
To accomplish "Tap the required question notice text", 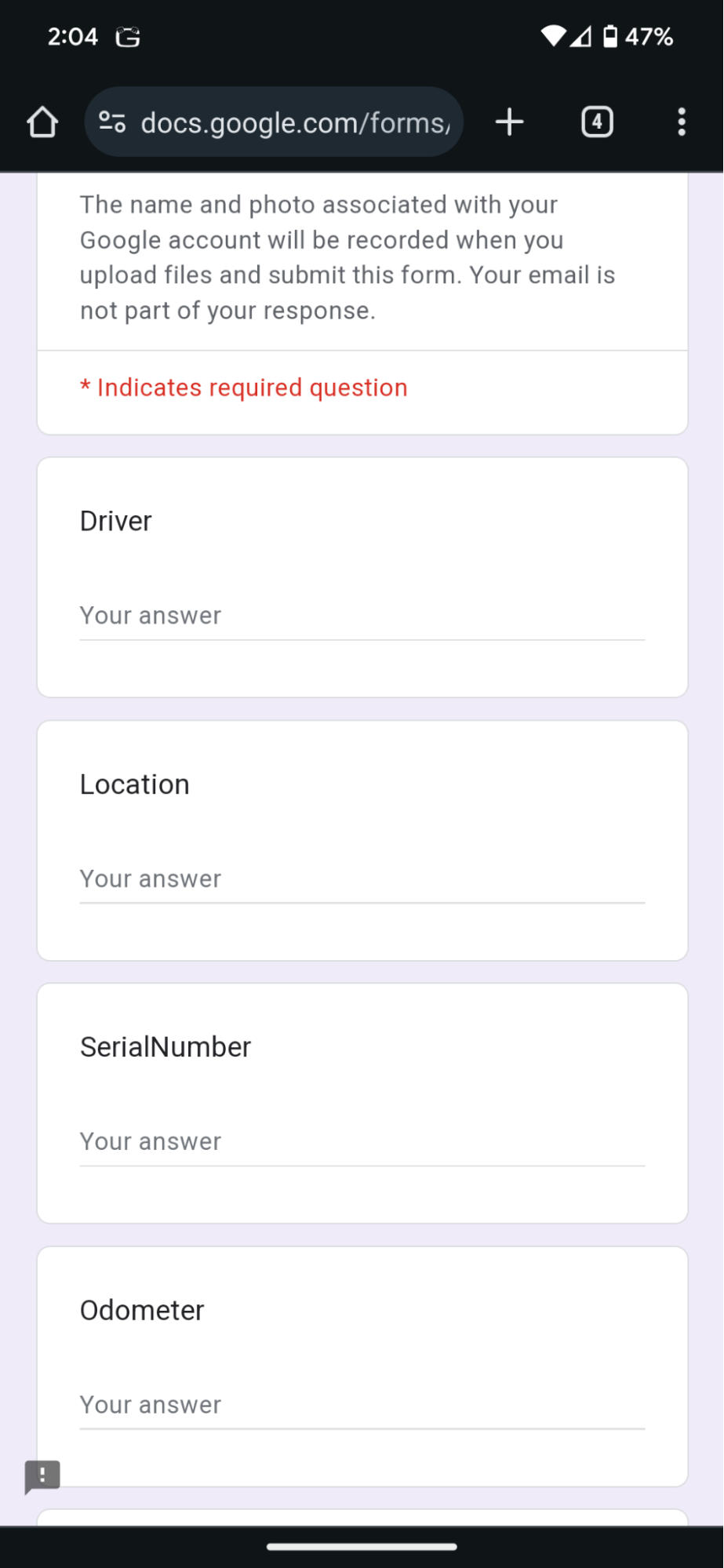I will 243,387.
